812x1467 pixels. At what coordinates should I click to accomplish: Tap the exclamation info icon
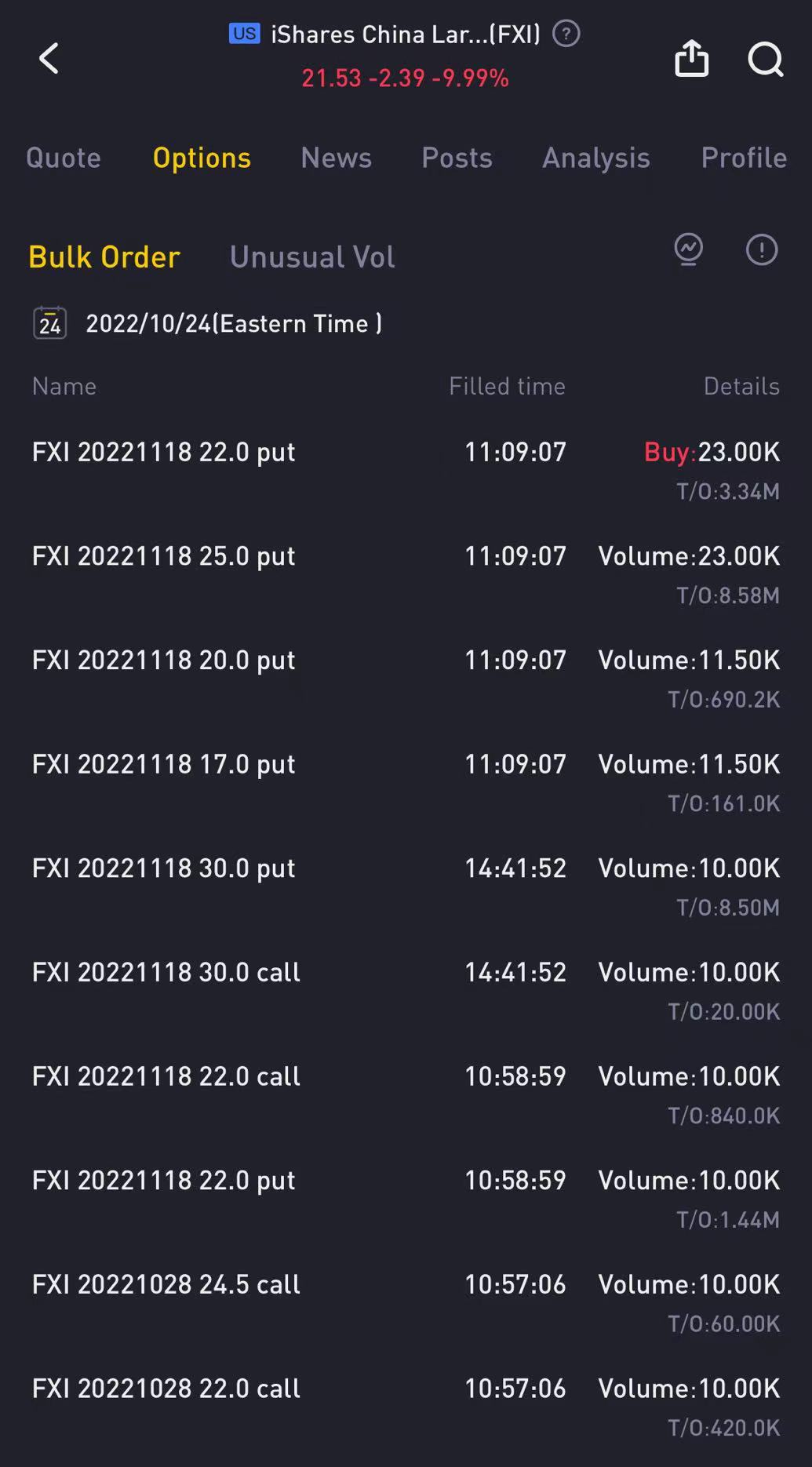pos(761,249)
